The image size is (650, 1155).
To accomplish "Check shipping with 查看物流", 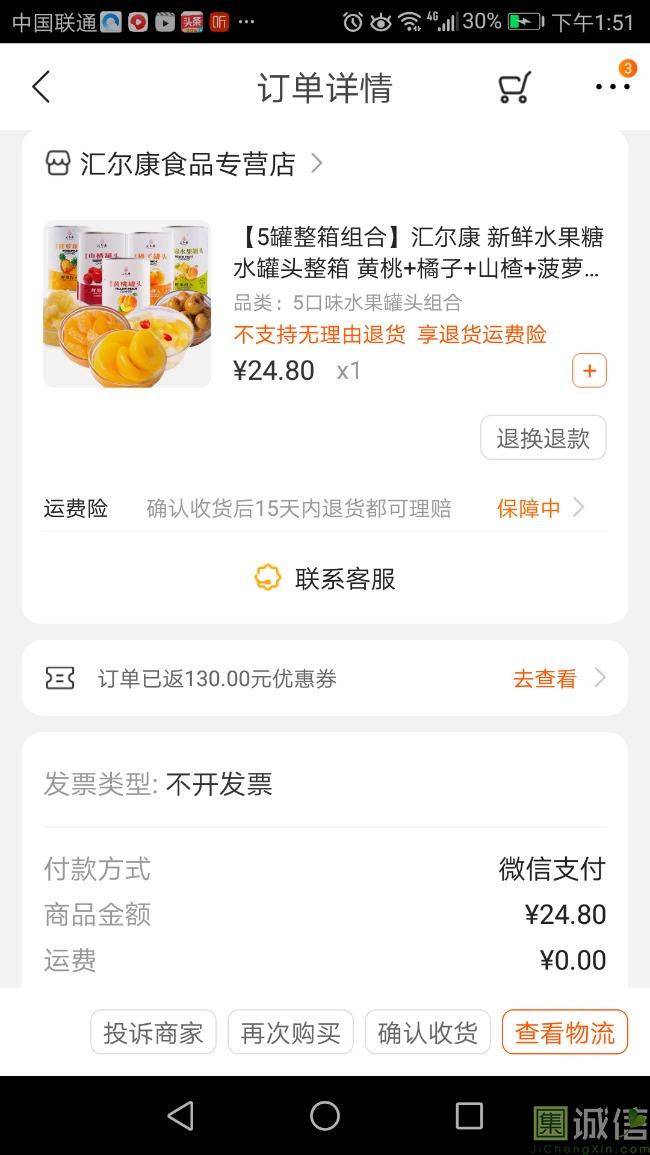I will tap(565, 1032).
